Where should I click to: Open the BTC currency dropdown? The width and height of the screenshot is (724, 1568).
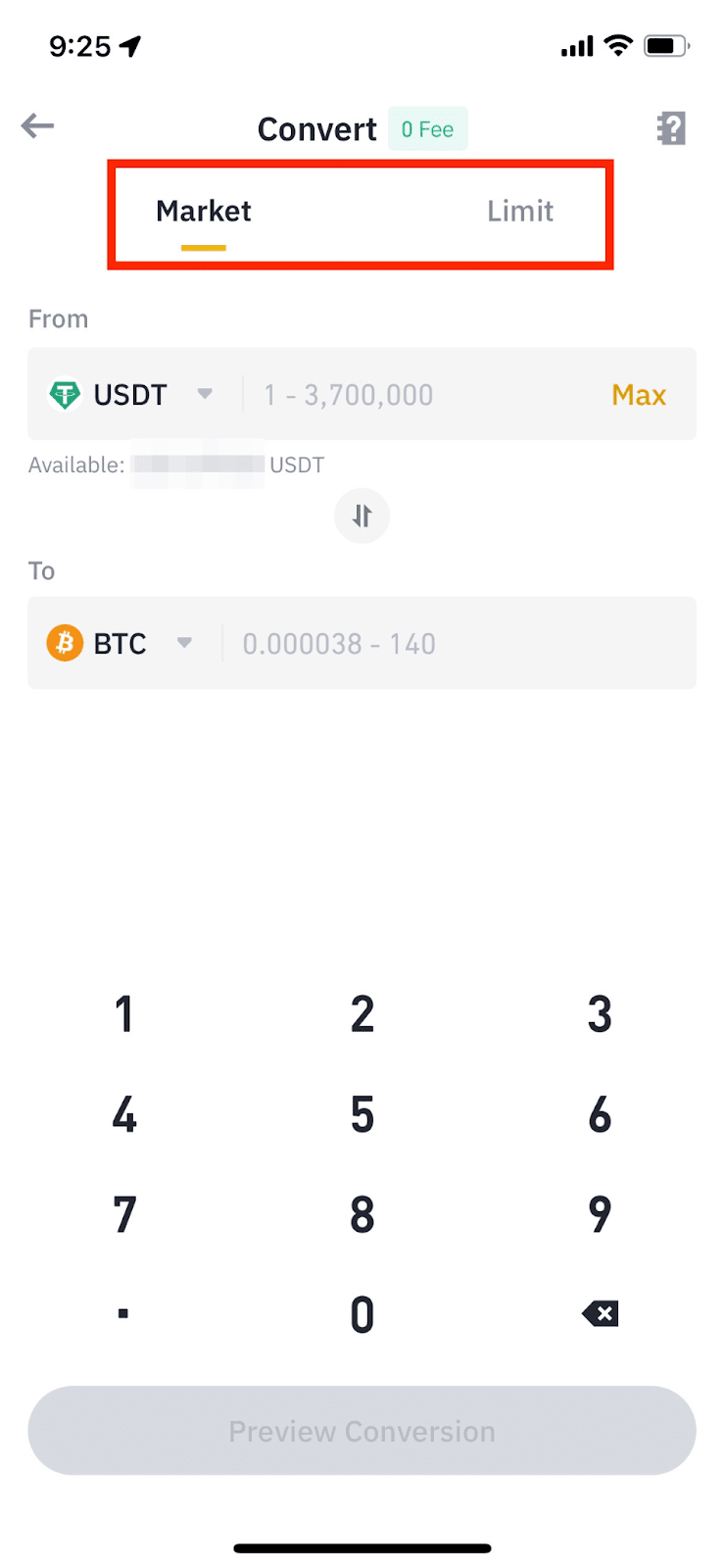[120, 644]
